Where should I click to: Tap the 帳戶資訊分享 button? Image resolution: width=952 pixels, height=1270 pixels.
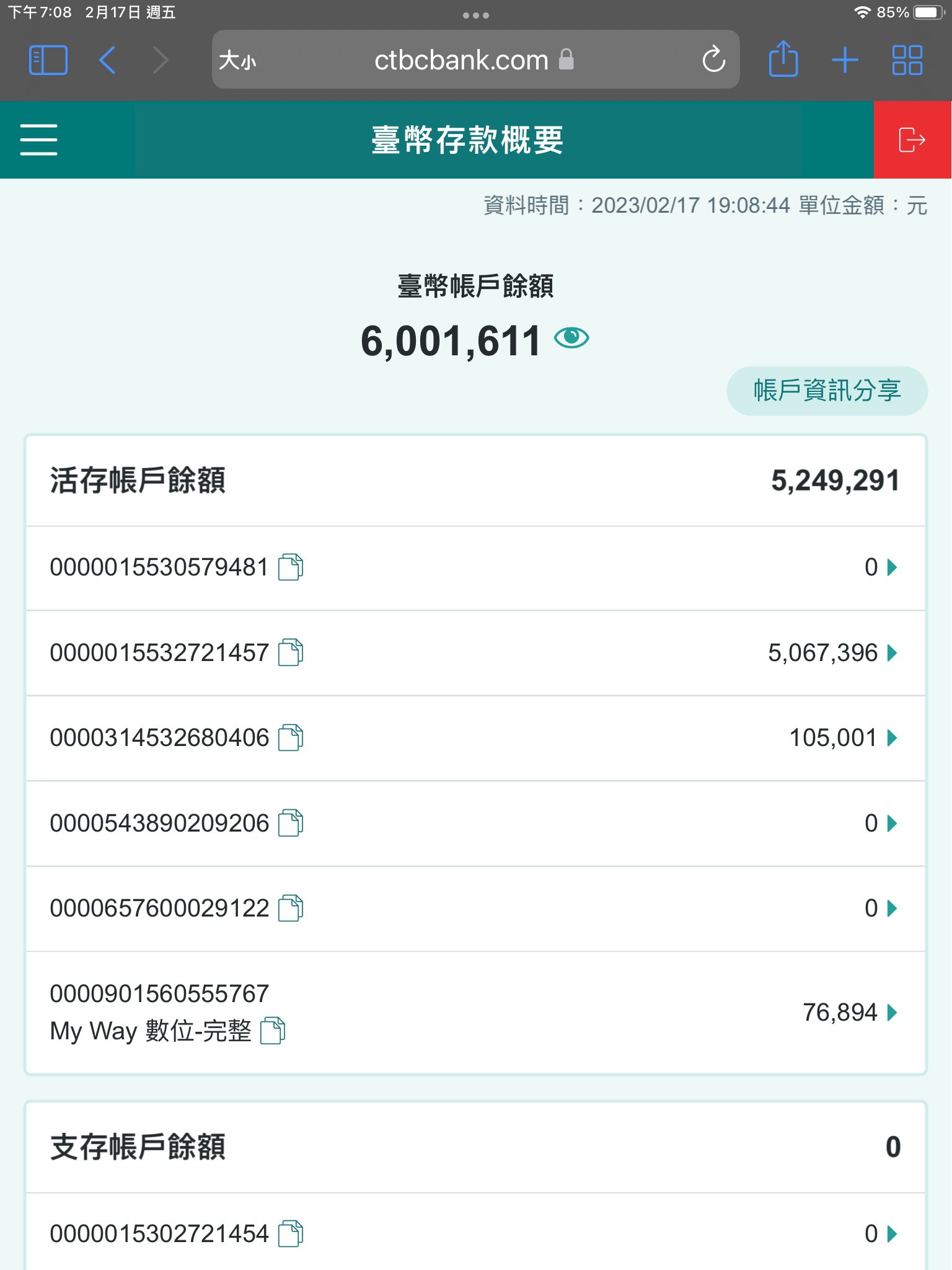[x=827, y=391]
